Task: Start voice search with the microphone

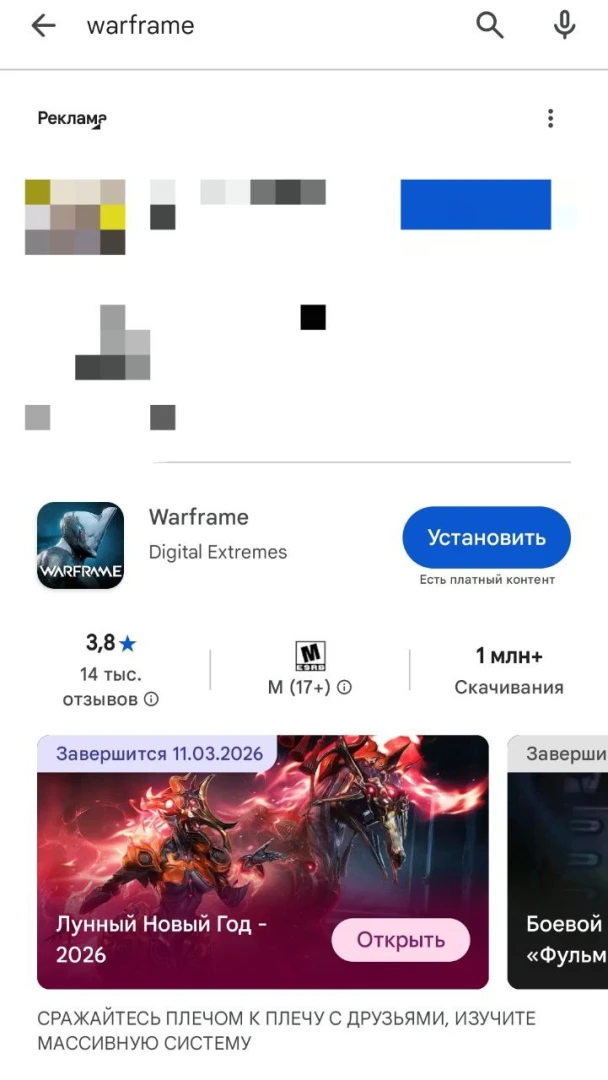Action: pyautogui.click(x=565, y=26)
